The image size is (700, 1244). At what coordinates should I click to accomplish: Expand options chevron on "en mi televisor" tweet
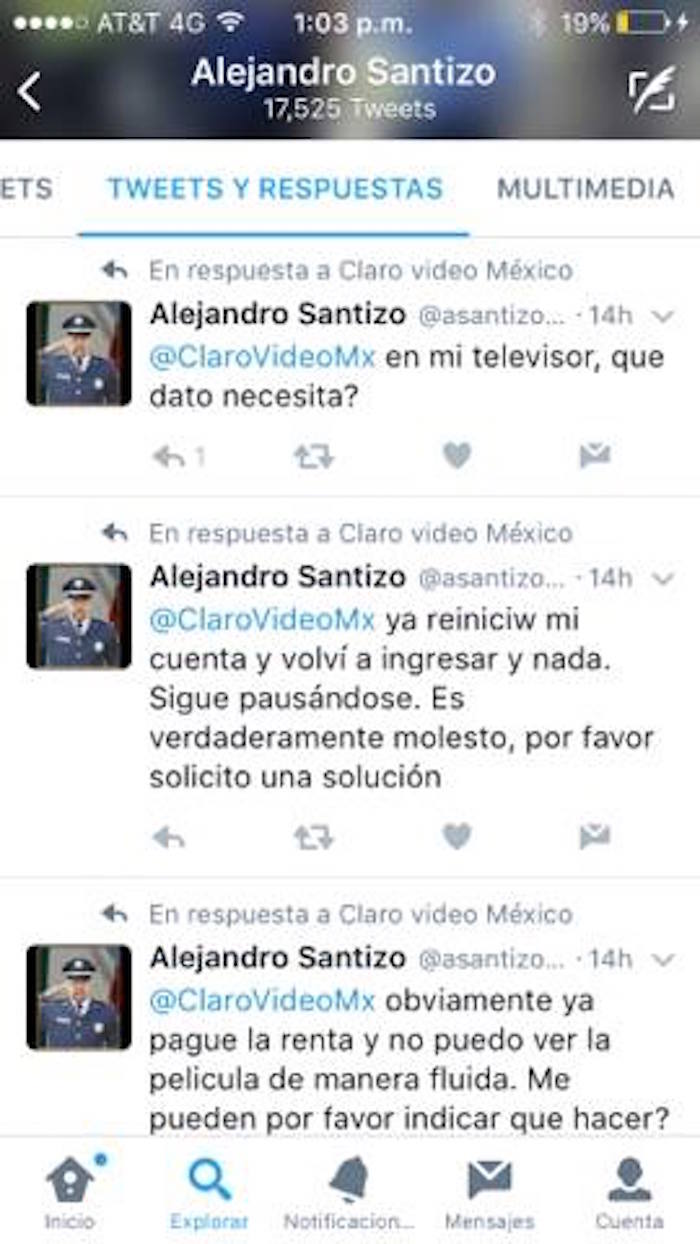662,316
